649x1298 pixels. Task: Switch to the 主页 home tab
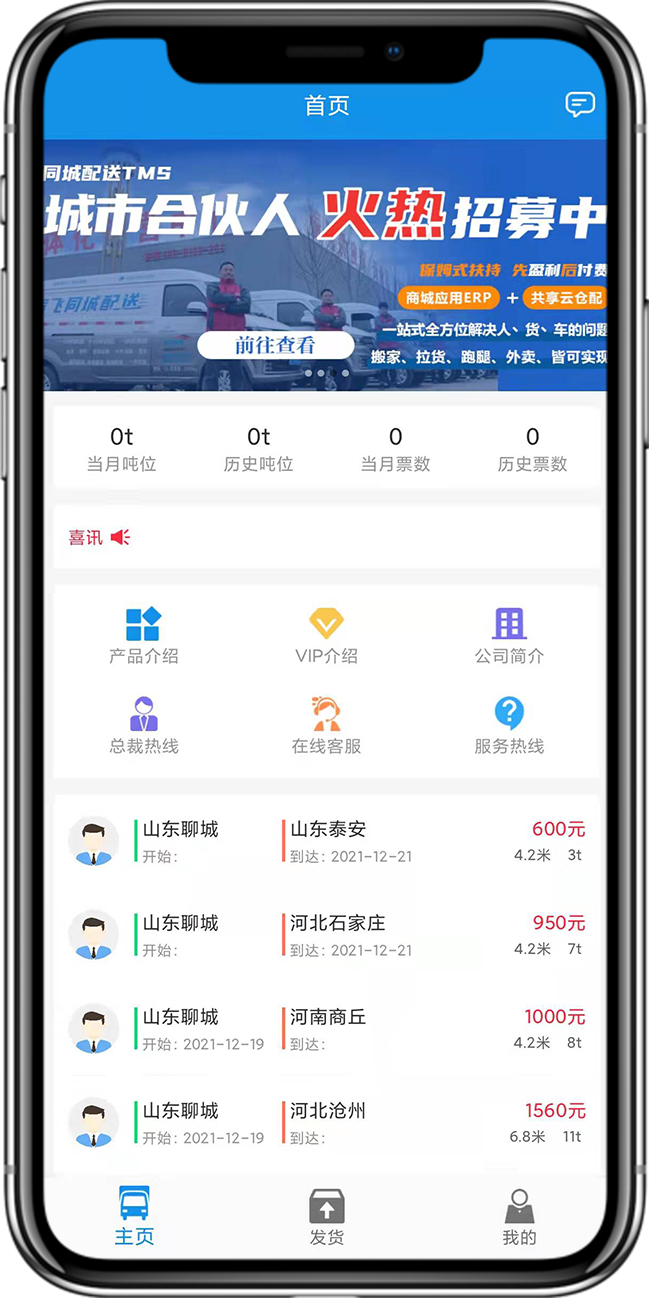[134, 1215]
